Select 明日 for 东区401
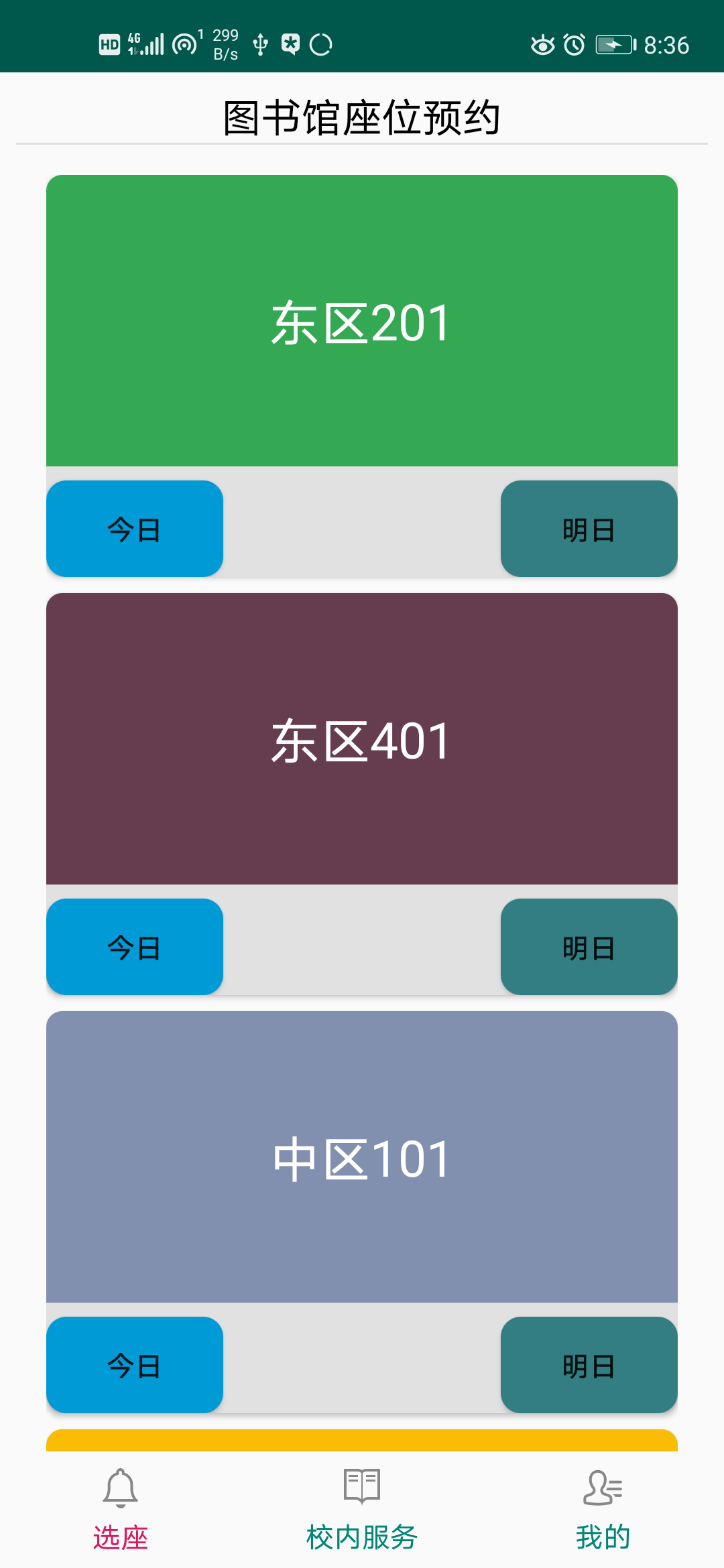 589,948
